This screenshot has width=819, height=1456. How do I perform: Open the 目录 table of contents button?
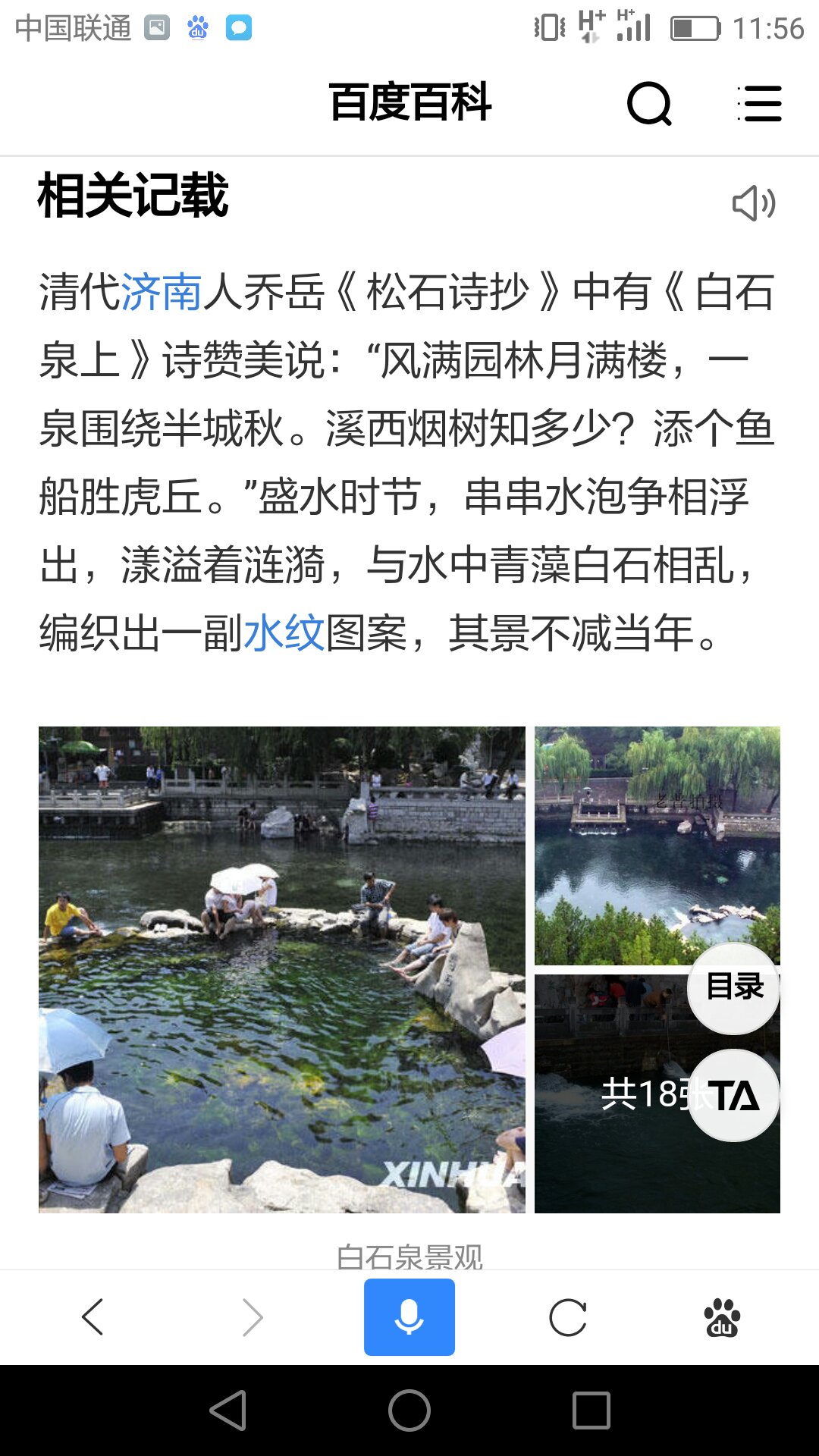pyautogui.click(x=733, y=987)
